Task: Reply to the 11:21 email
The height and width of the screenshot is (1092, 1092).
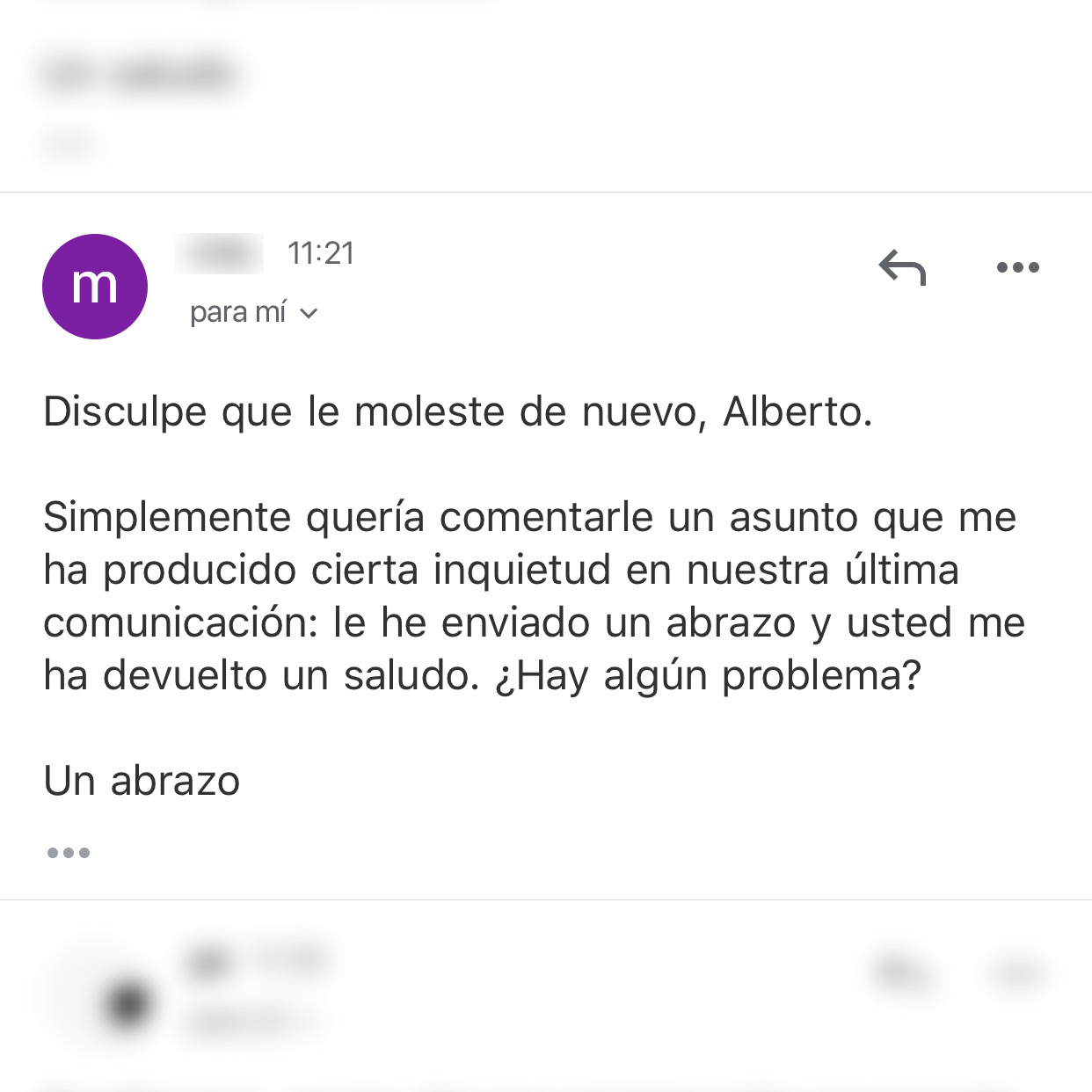Action: [x=903, y=267]
